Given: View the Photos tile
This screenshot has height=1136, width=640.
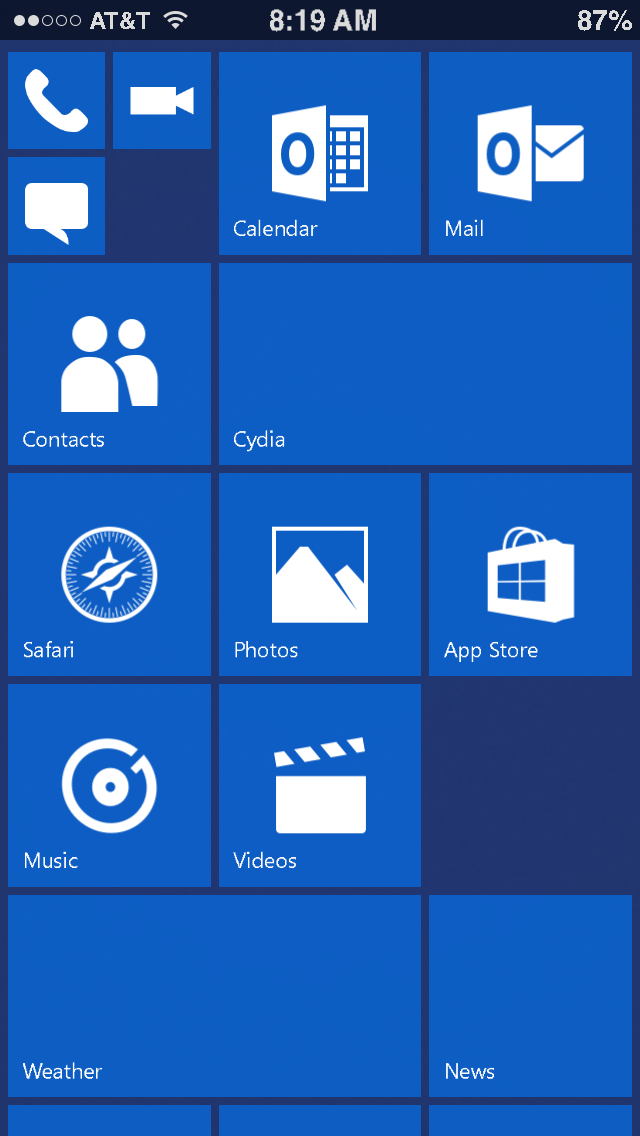Looking at the screenshot, I should 319,574.
